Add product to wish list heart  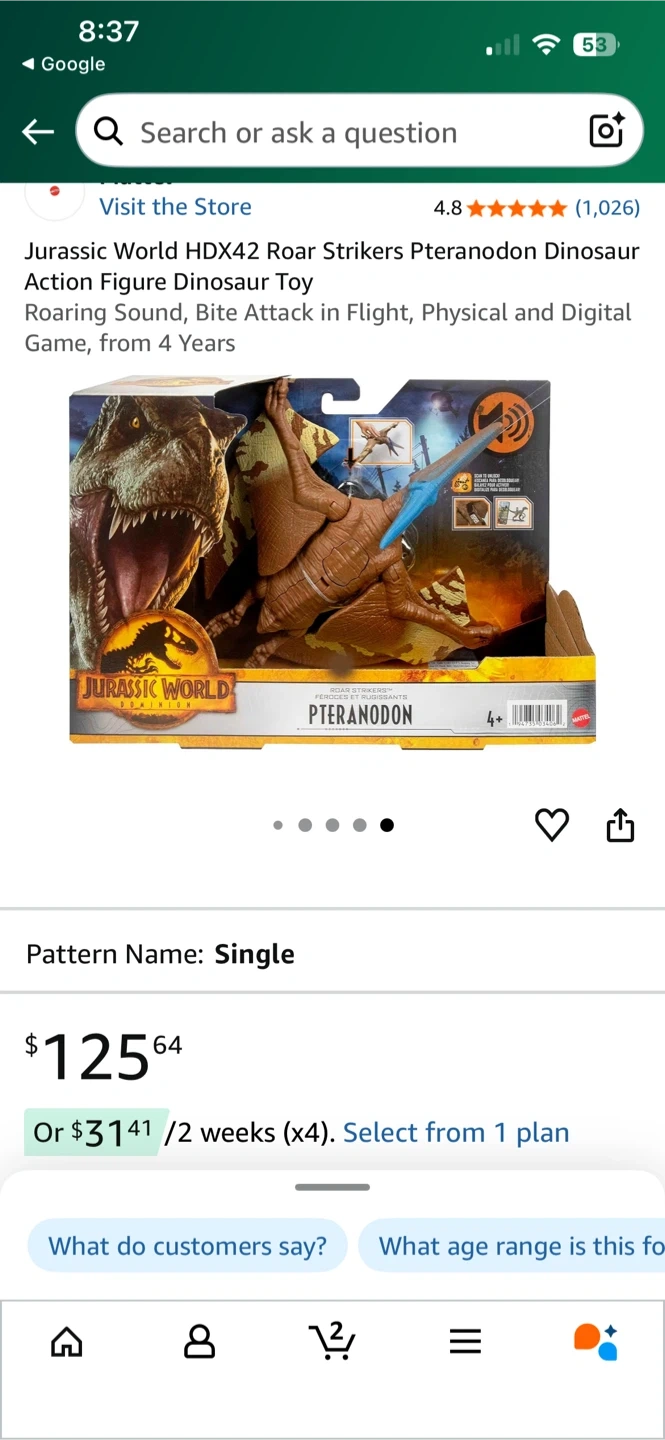coord(552,825)
